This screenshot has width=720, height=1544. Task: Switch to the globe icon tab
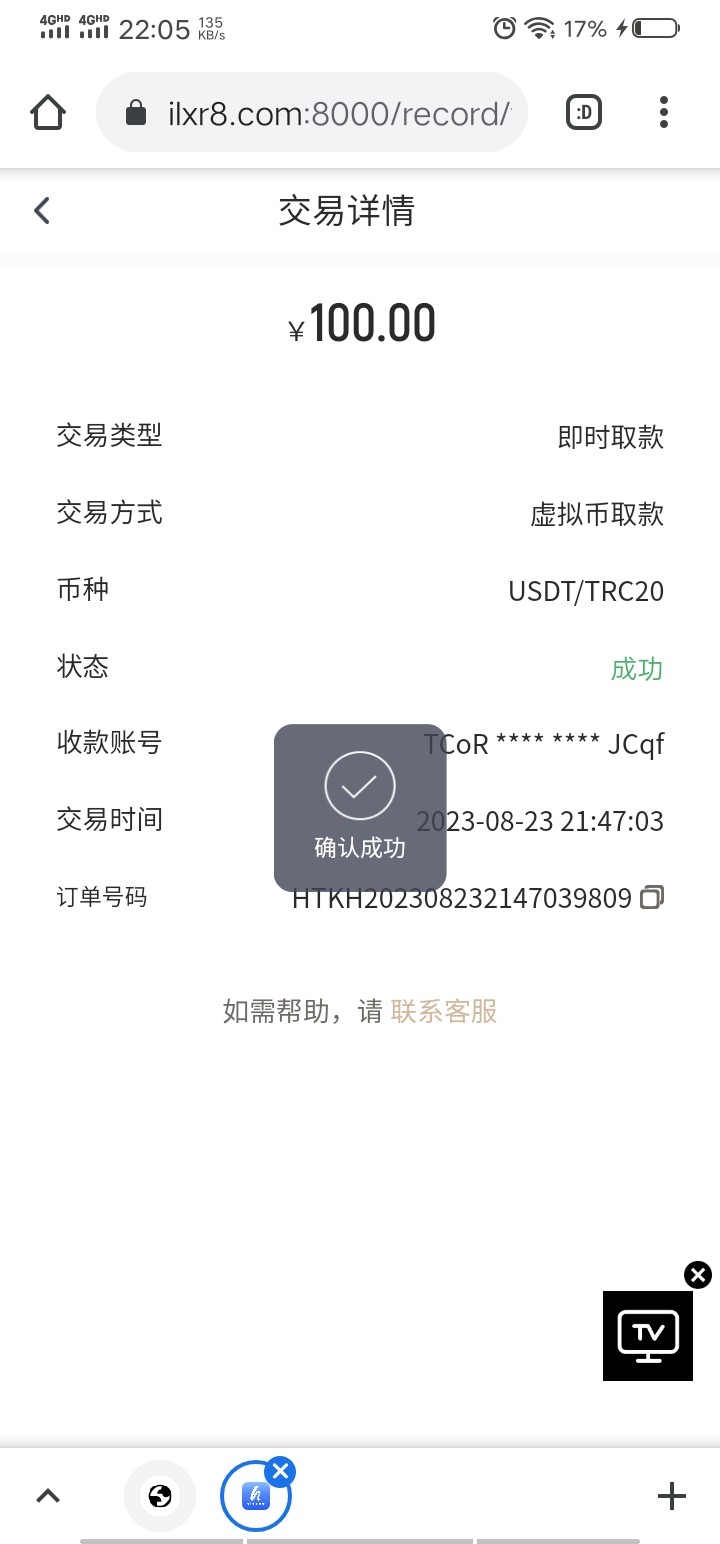pos(160,1496)
